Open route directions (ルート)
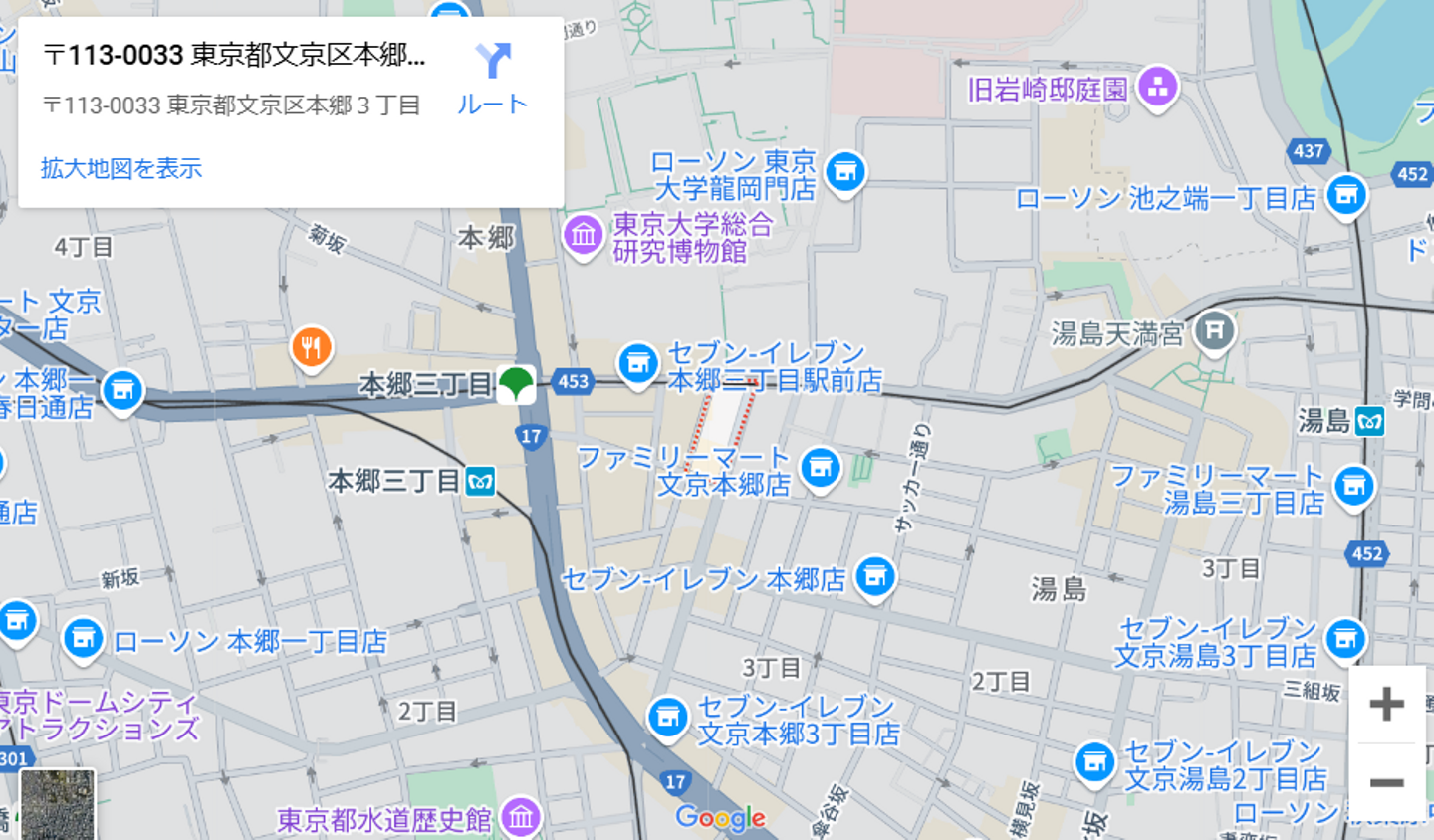The width and height of the screenshot is (1434, 840). (x=492, y=80)
